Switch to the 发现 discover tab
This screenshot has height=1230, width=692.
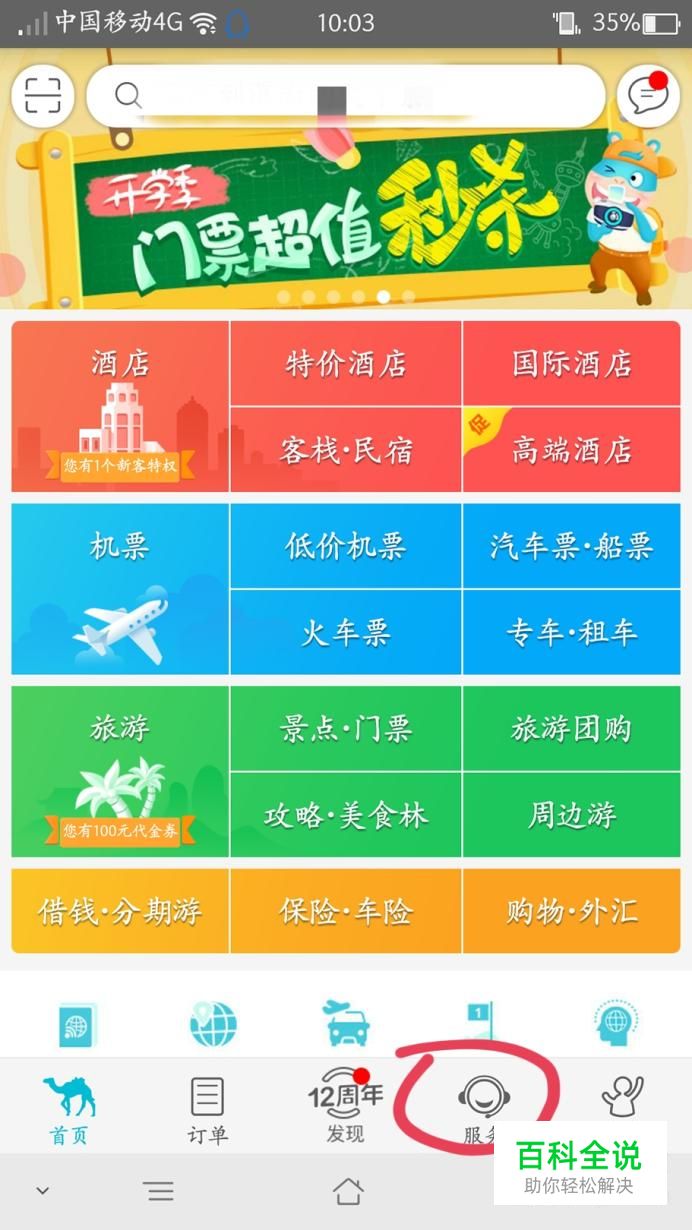[x=345, y=1108]
